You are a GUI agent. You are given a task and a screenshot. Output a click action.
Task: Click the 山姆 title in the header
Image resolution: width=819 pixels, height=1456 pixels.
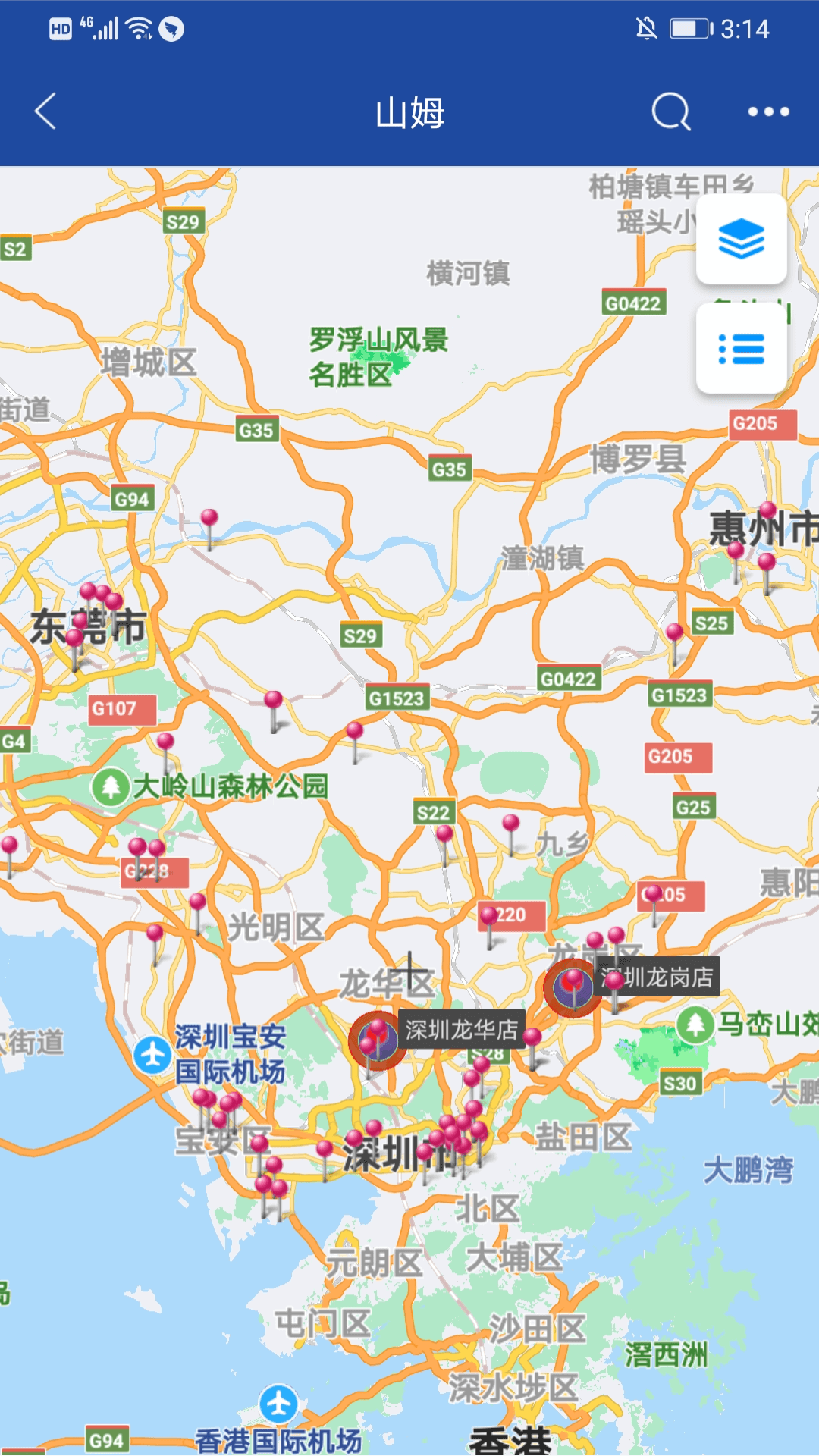click(x=409, y=112)
